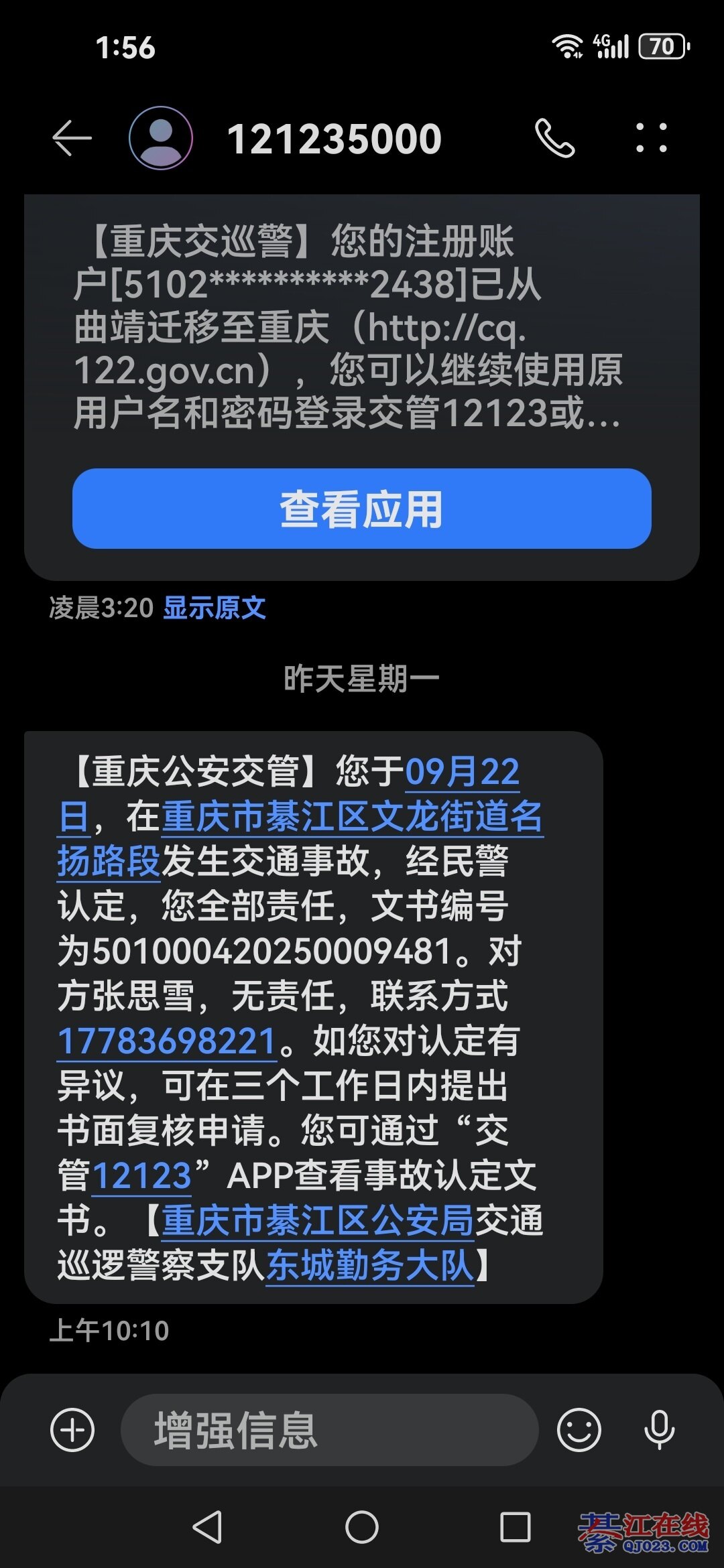The height and width of the screenshot is (1568, 724).
Task: Open the four-dot more options menu
Action: point(651,138)
